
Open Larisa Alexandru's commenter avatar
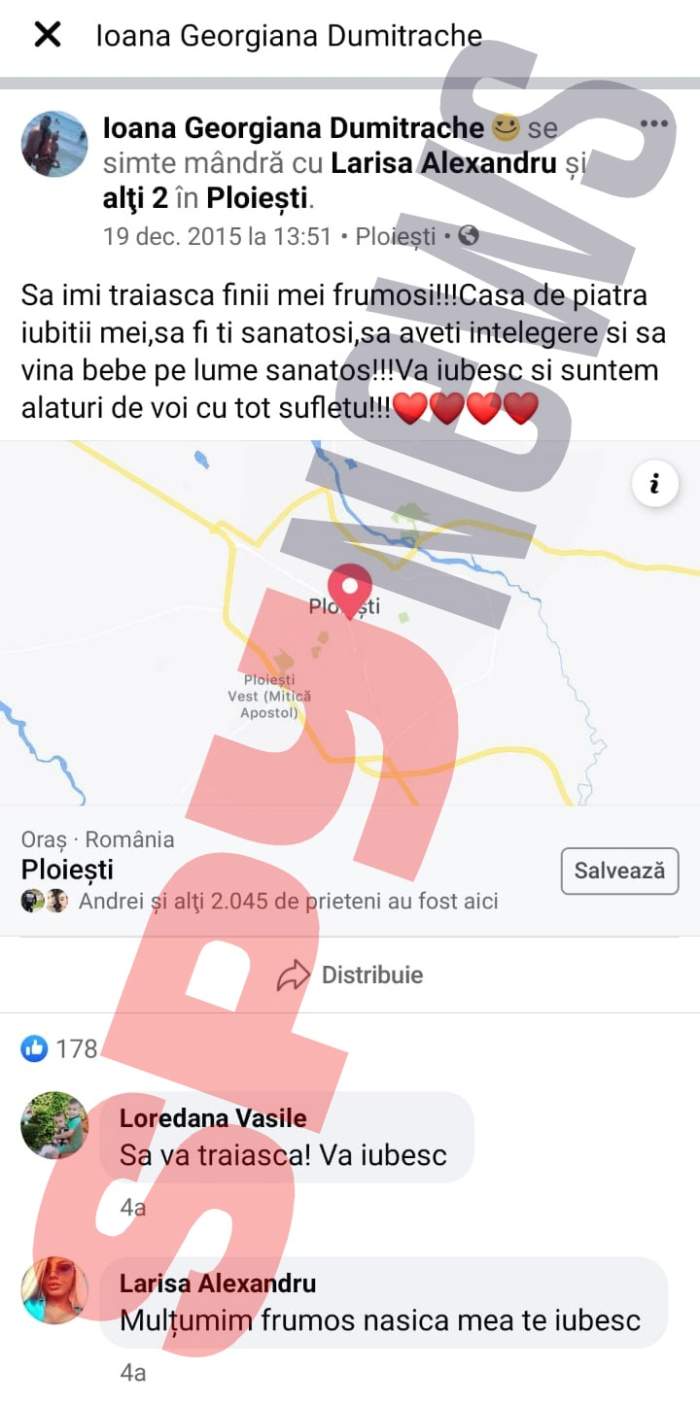[x=54, y=1290]
